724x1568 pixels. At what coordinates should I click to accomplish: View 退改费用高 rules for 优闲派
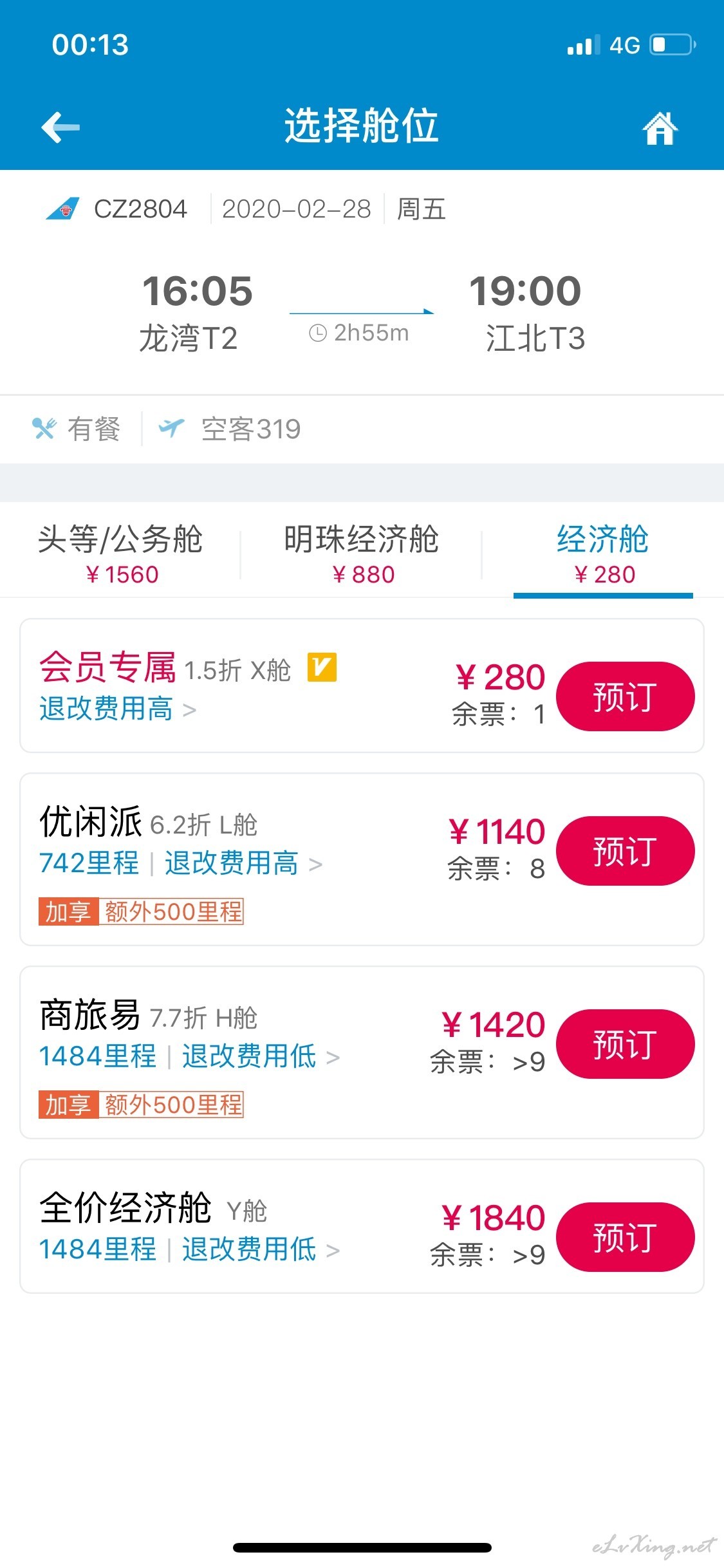point(243,864)
